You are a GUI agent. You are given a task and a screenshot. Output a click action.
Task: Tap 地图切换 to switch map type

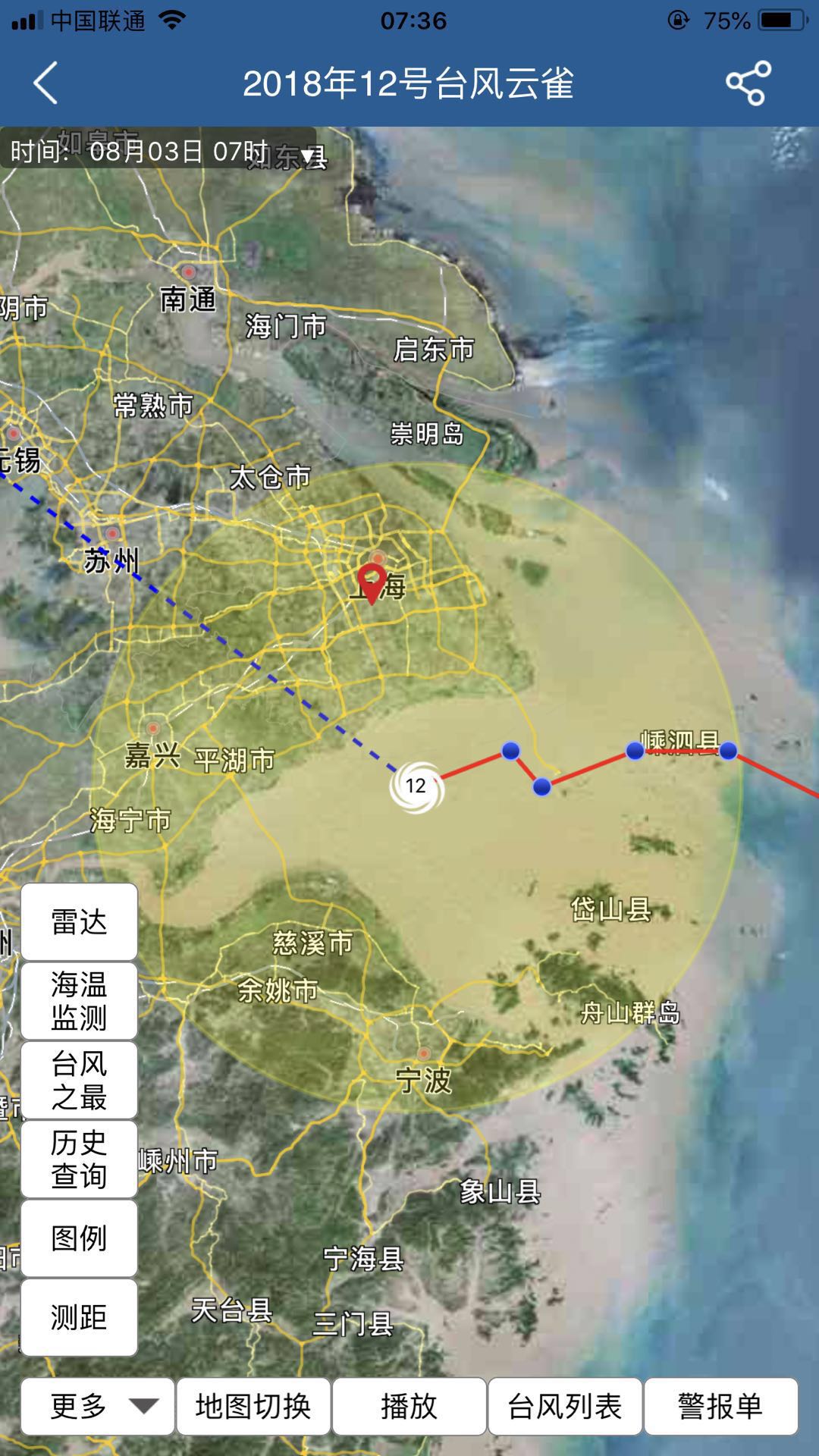click(253, 1407)
